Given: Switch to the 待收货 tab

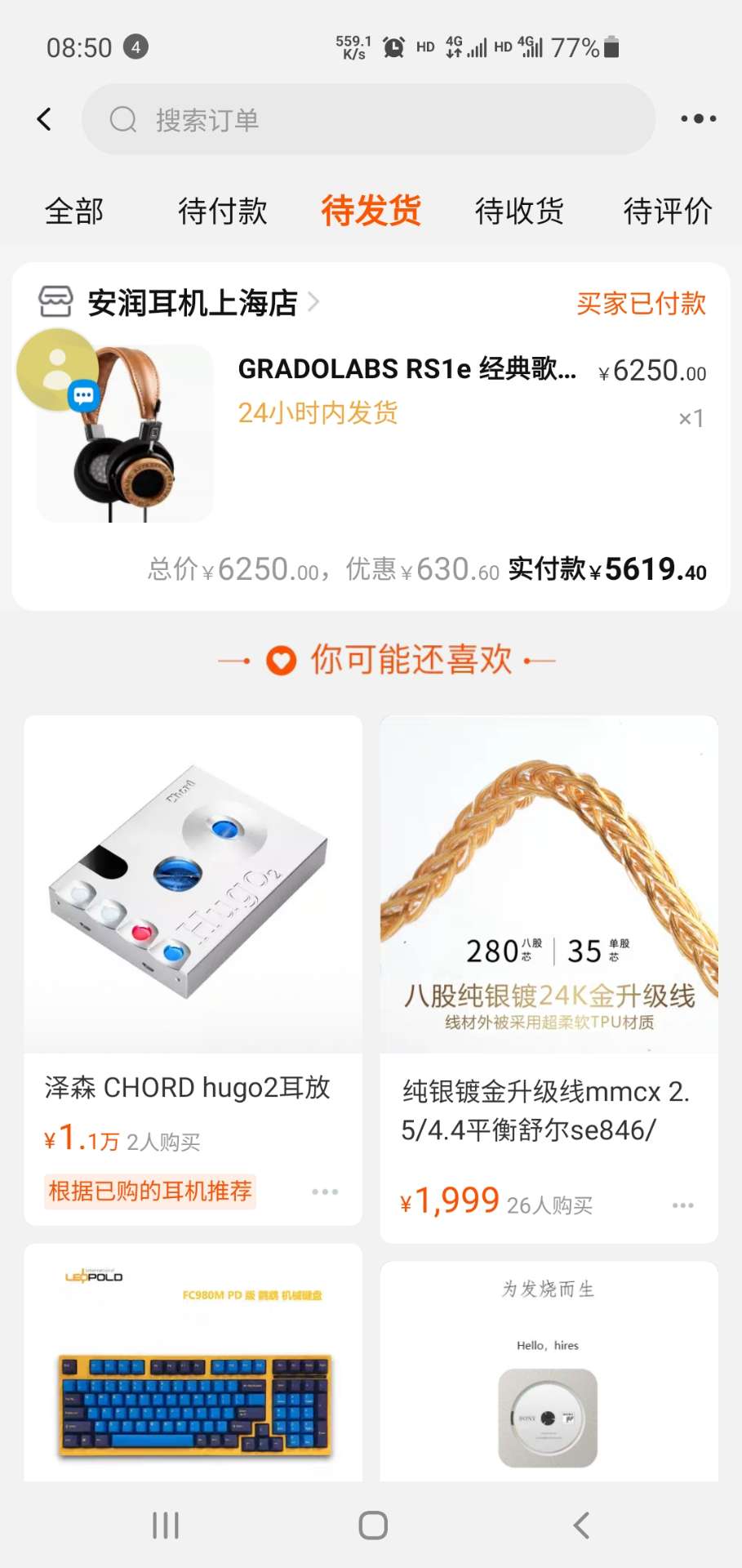Looking at the screenshot, I should click(x=520, y=211).
